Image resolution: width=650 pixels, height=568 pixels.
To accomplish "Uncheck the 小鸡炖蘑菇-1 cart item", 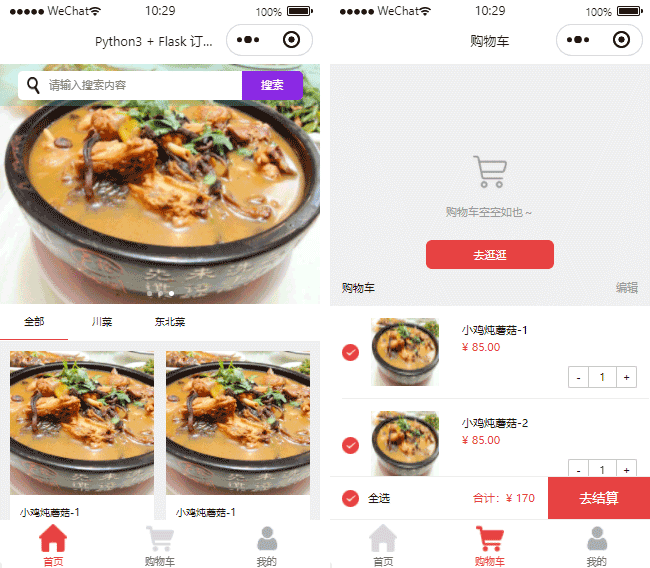I will [350, 352].
